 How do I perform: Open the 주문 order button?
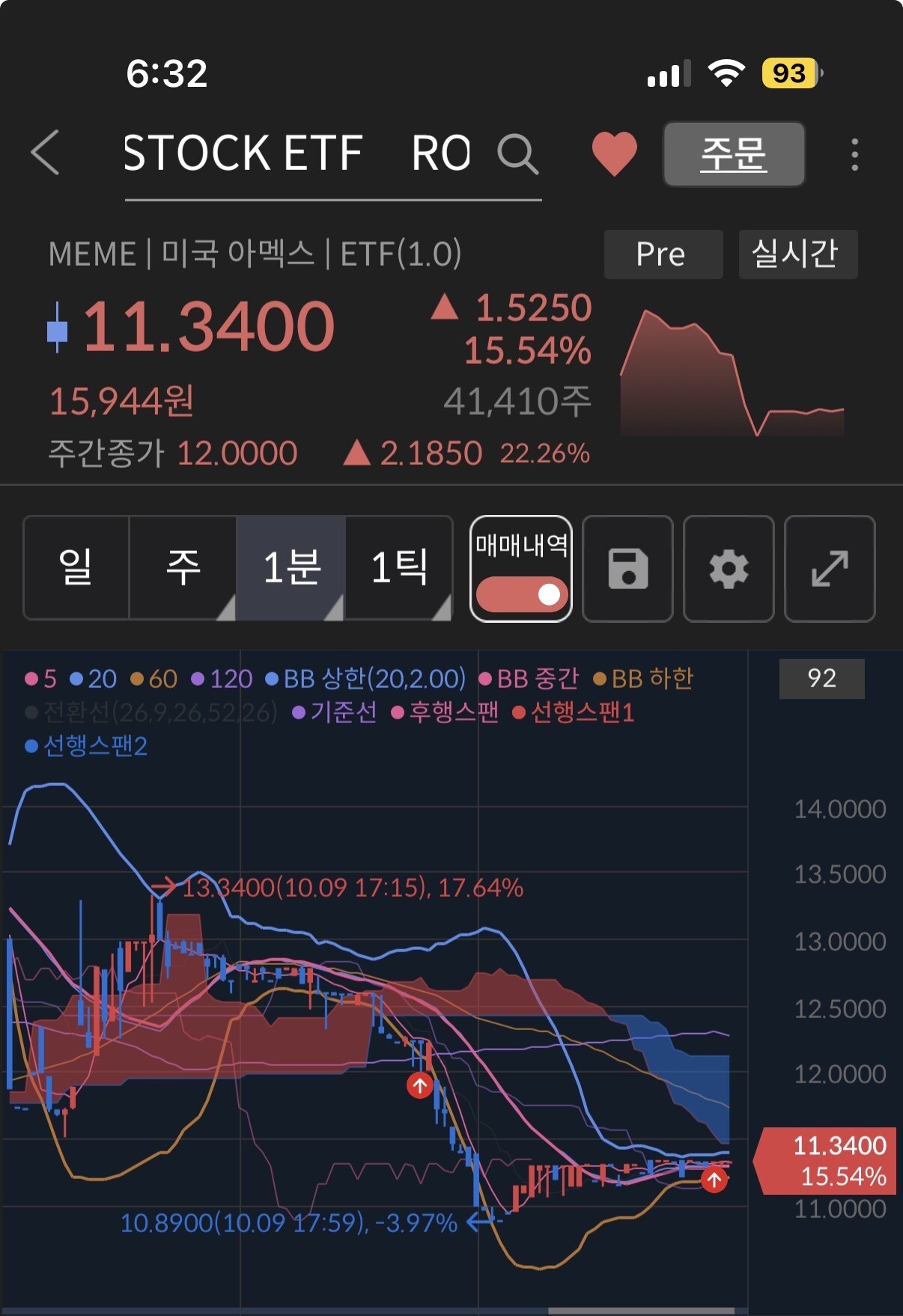pos(734,154)
